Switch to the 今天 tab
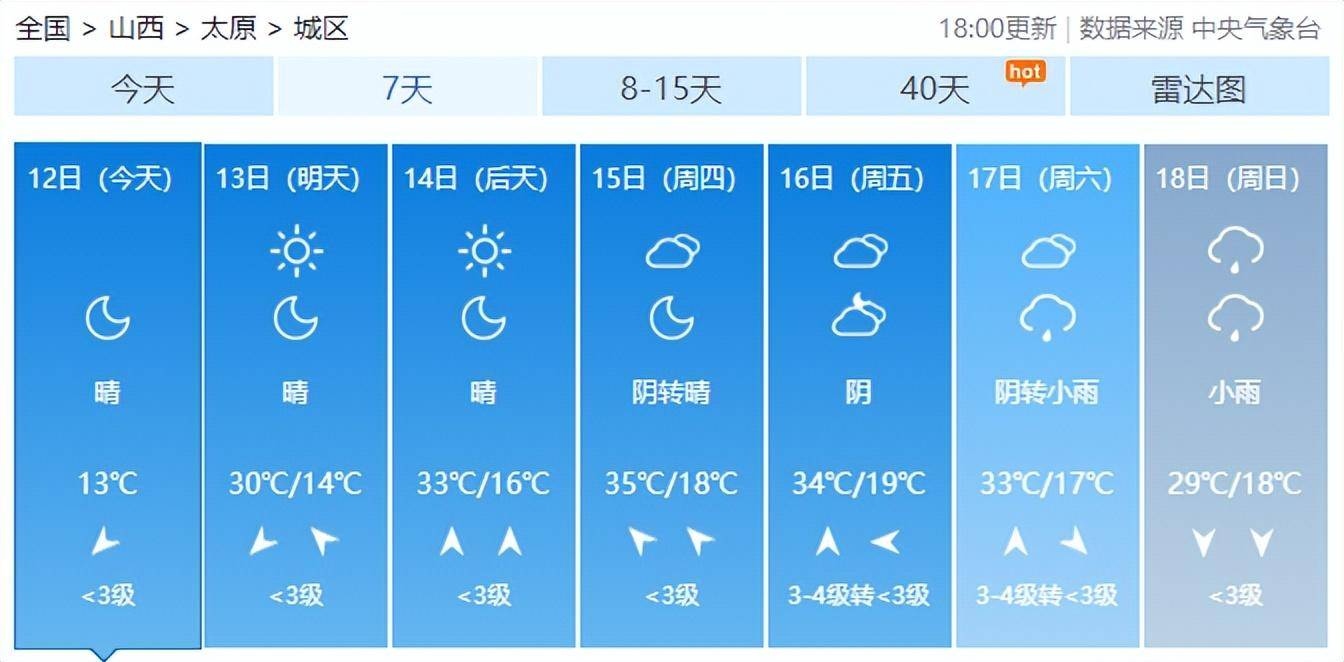 point(143,88)
